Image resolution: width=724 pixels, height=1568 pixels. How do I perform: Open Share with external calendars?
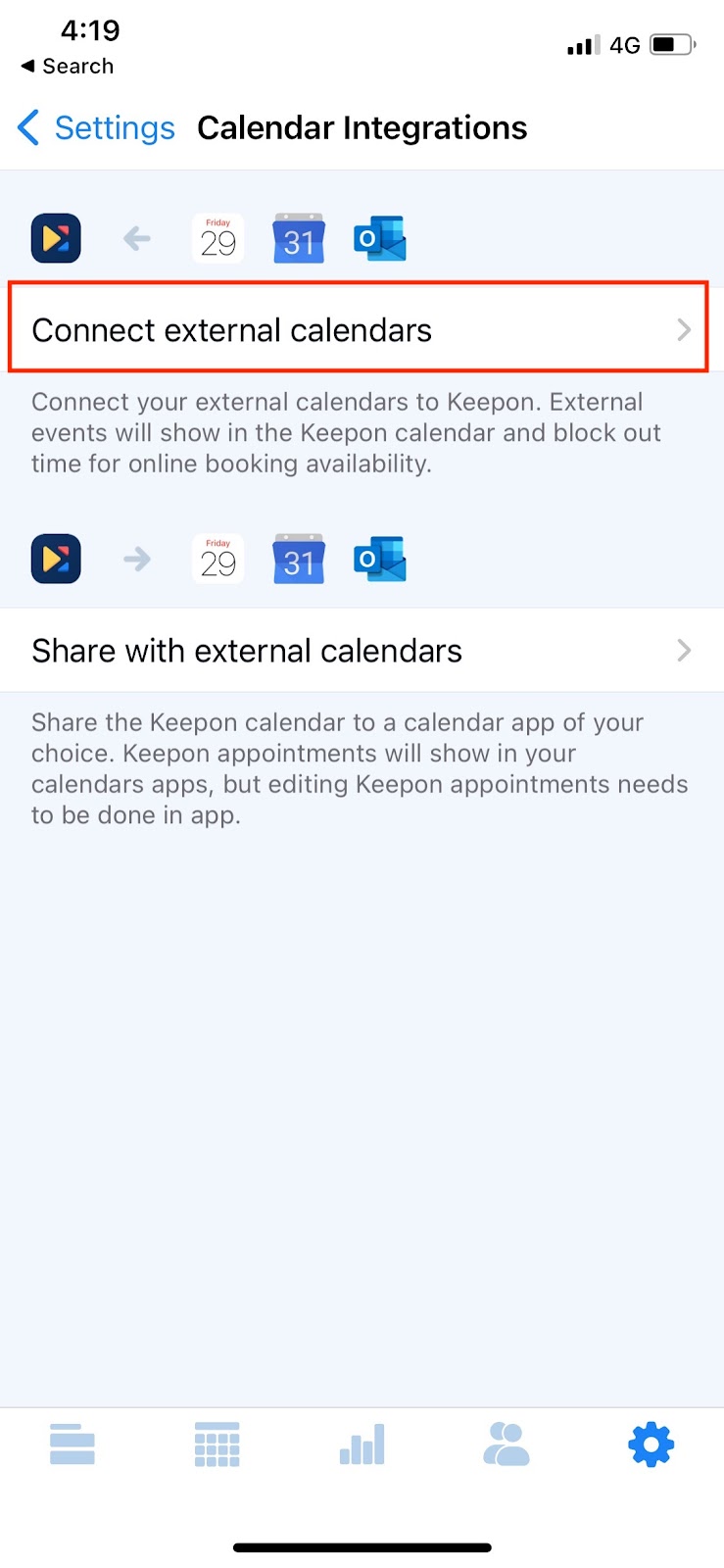point(359,651)
